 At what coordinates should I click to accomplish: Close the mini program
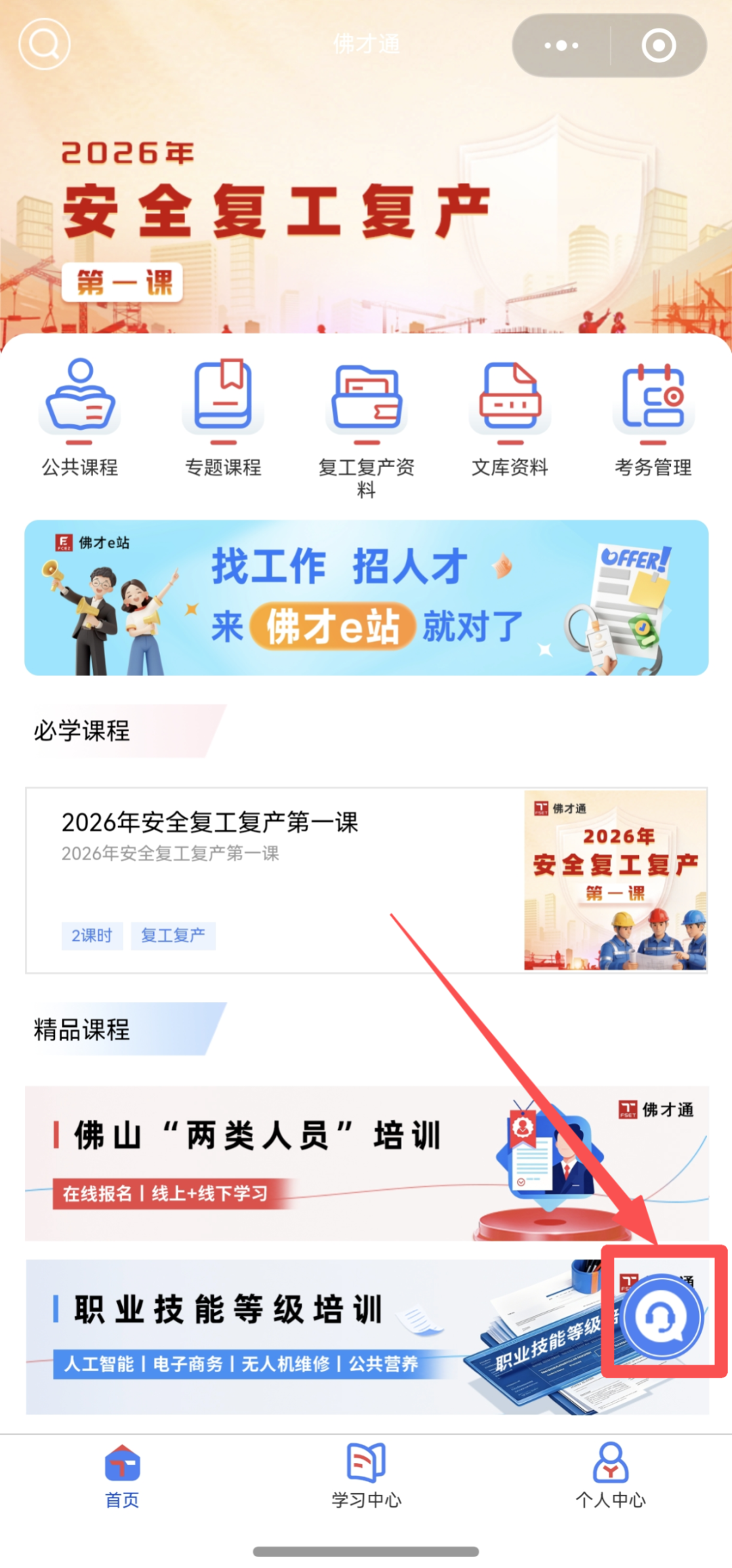pos(658,45)
